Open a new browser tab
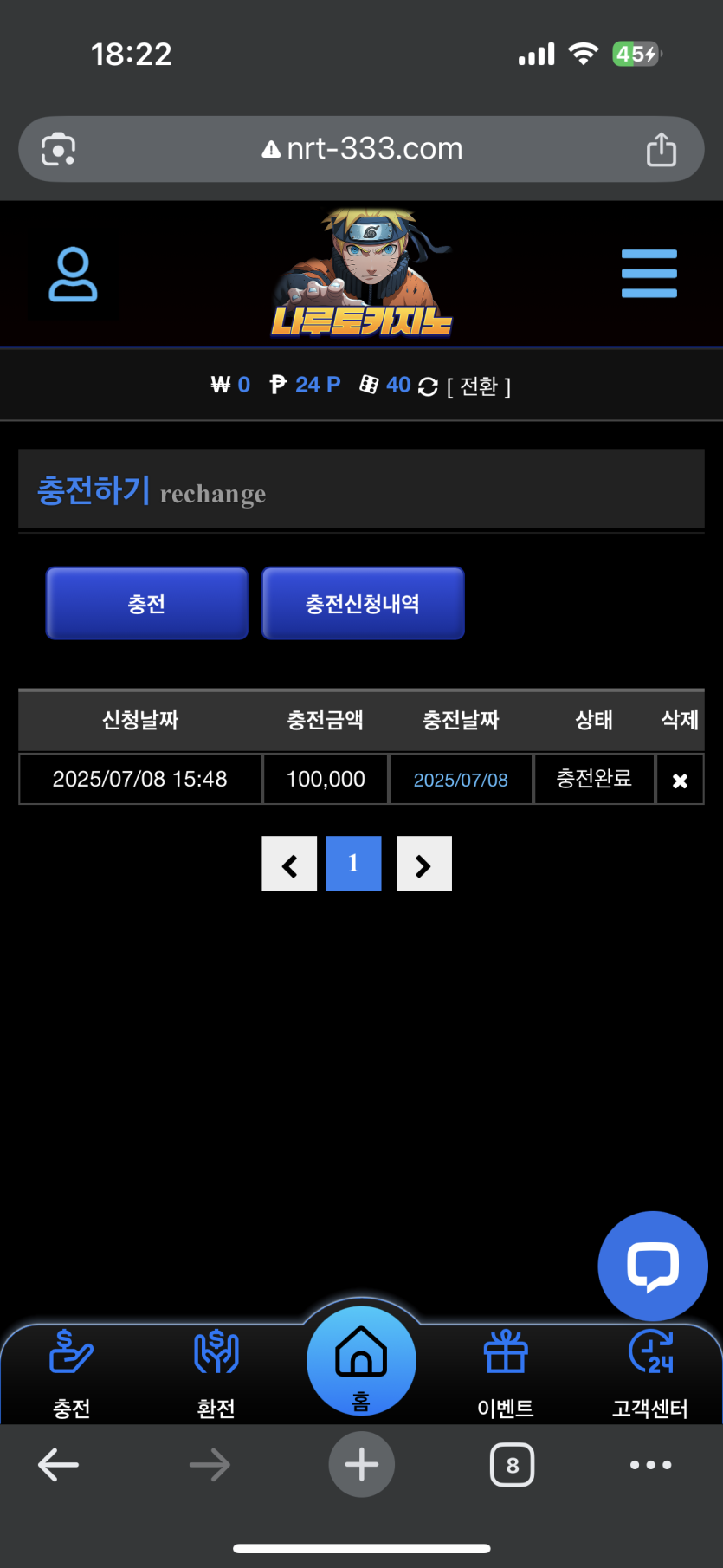Image resolution: width=723 pixels, height=1568 pixels. [x=361, y=1465]
